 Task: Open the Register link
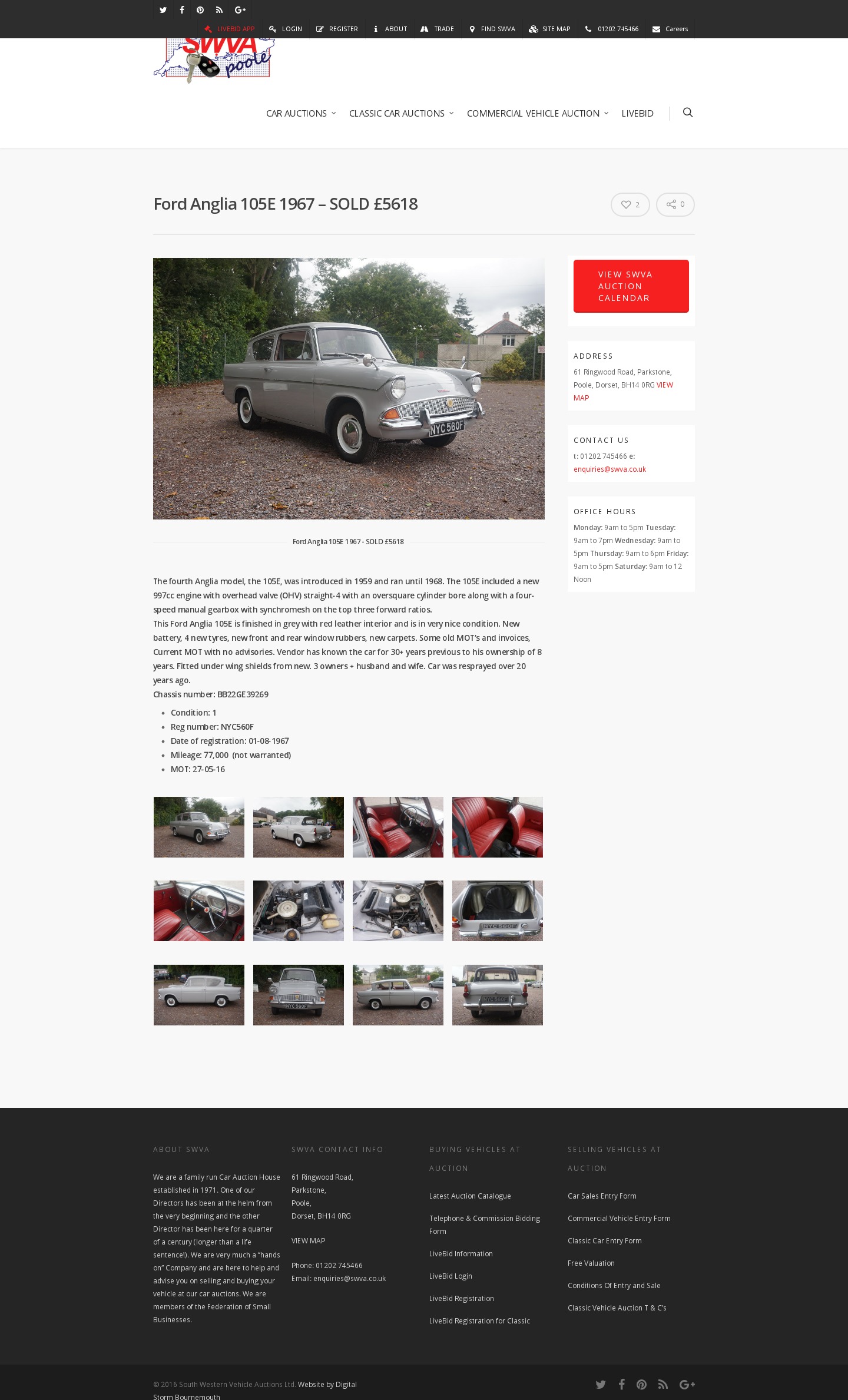click(x=337, y=29)
